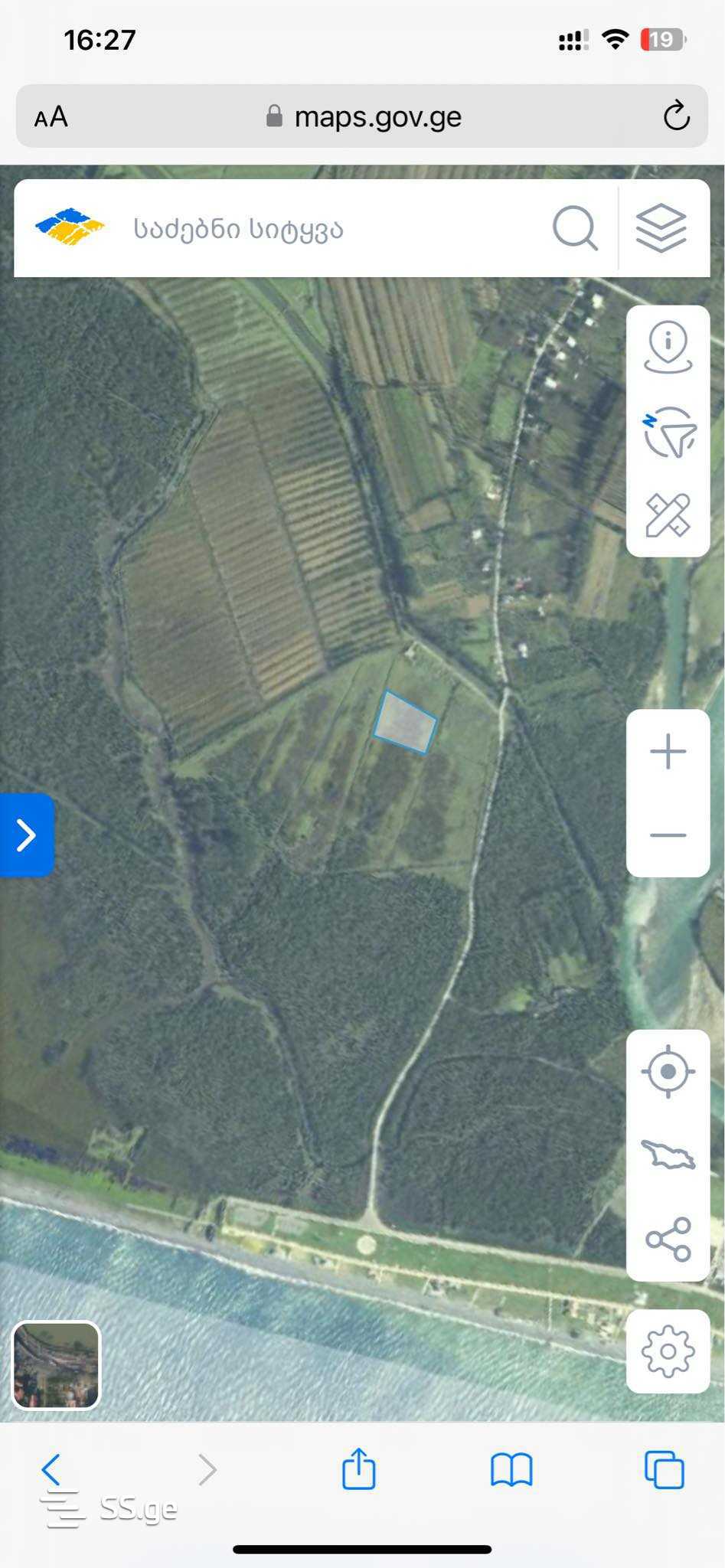
Task: Open the Safari share sheet
Action: pos(358,1468)
